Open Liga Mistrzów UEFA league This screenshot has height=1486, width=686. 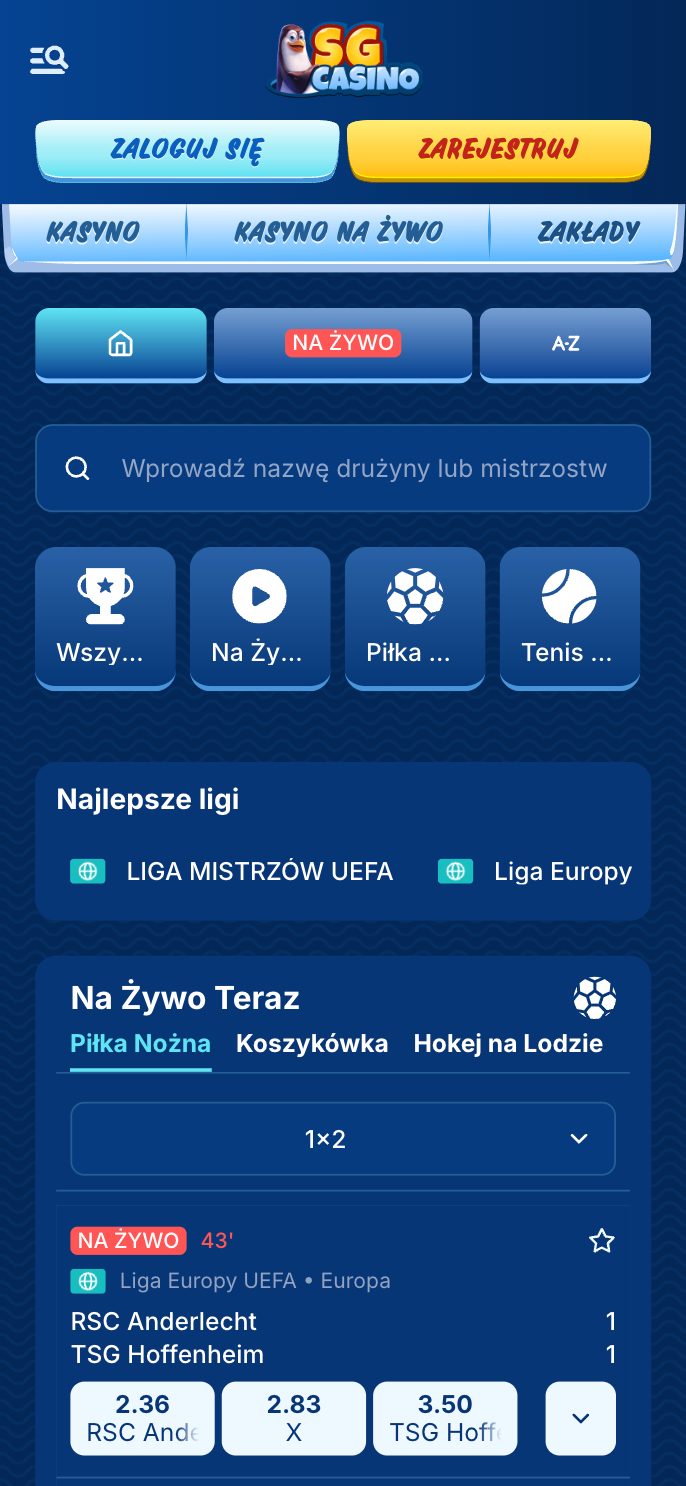coord(258,871)
